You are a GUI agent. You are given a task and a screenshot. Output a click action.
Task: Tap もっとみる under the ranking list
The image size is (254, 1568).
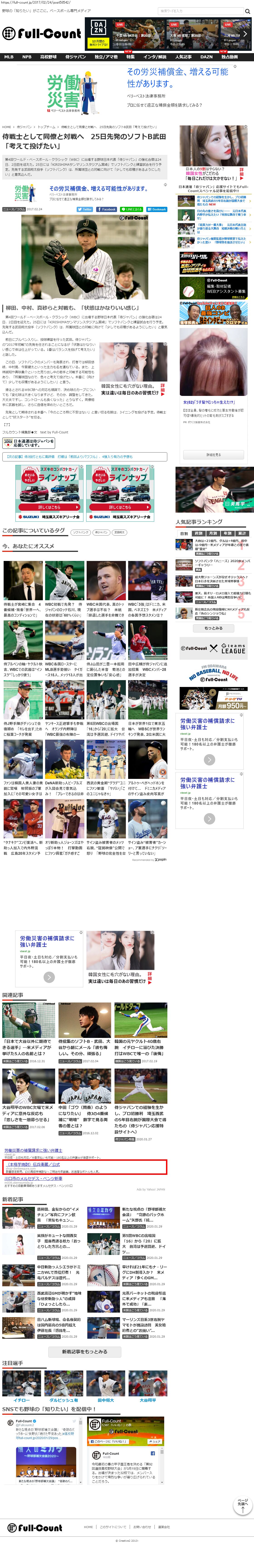click(213, 627)
